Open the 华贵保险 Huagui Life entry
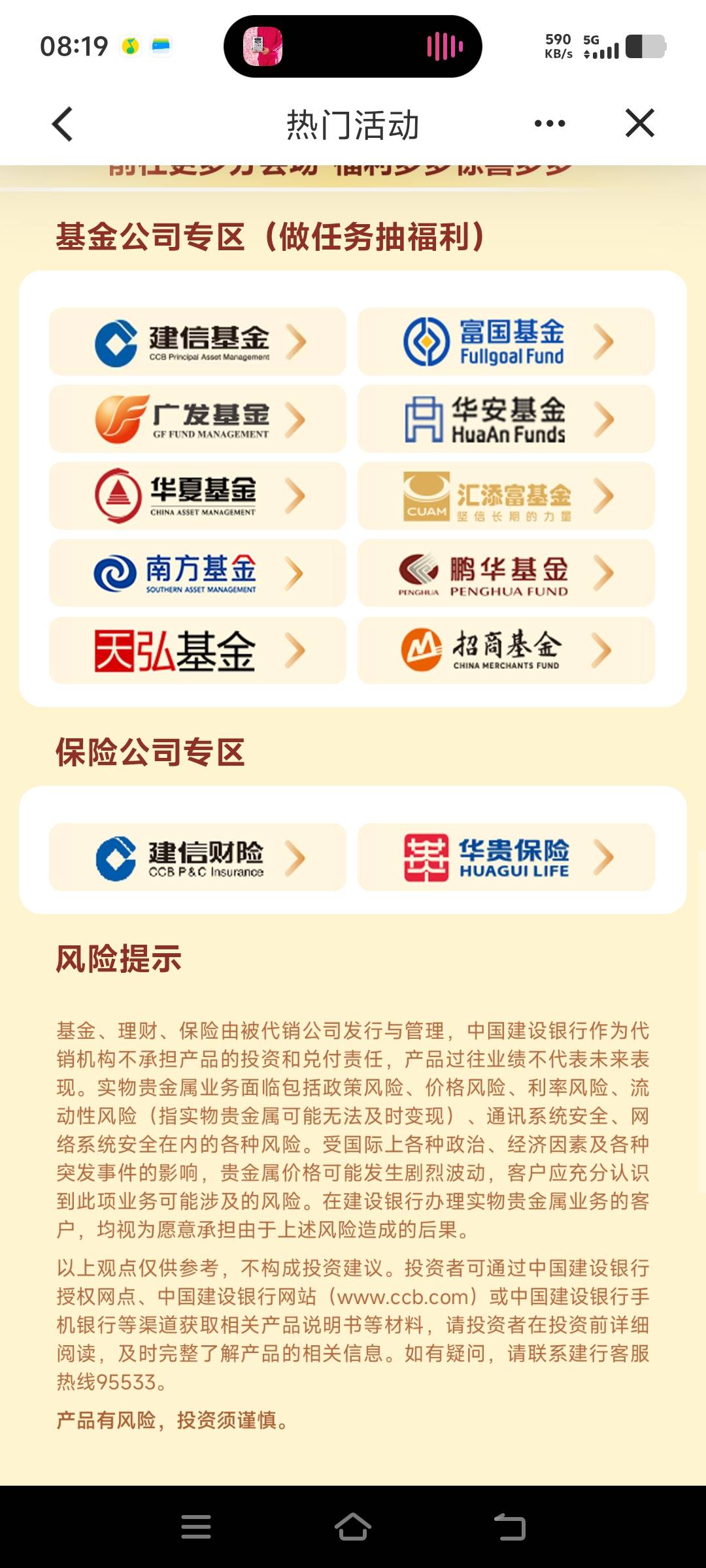 point(506,857)
